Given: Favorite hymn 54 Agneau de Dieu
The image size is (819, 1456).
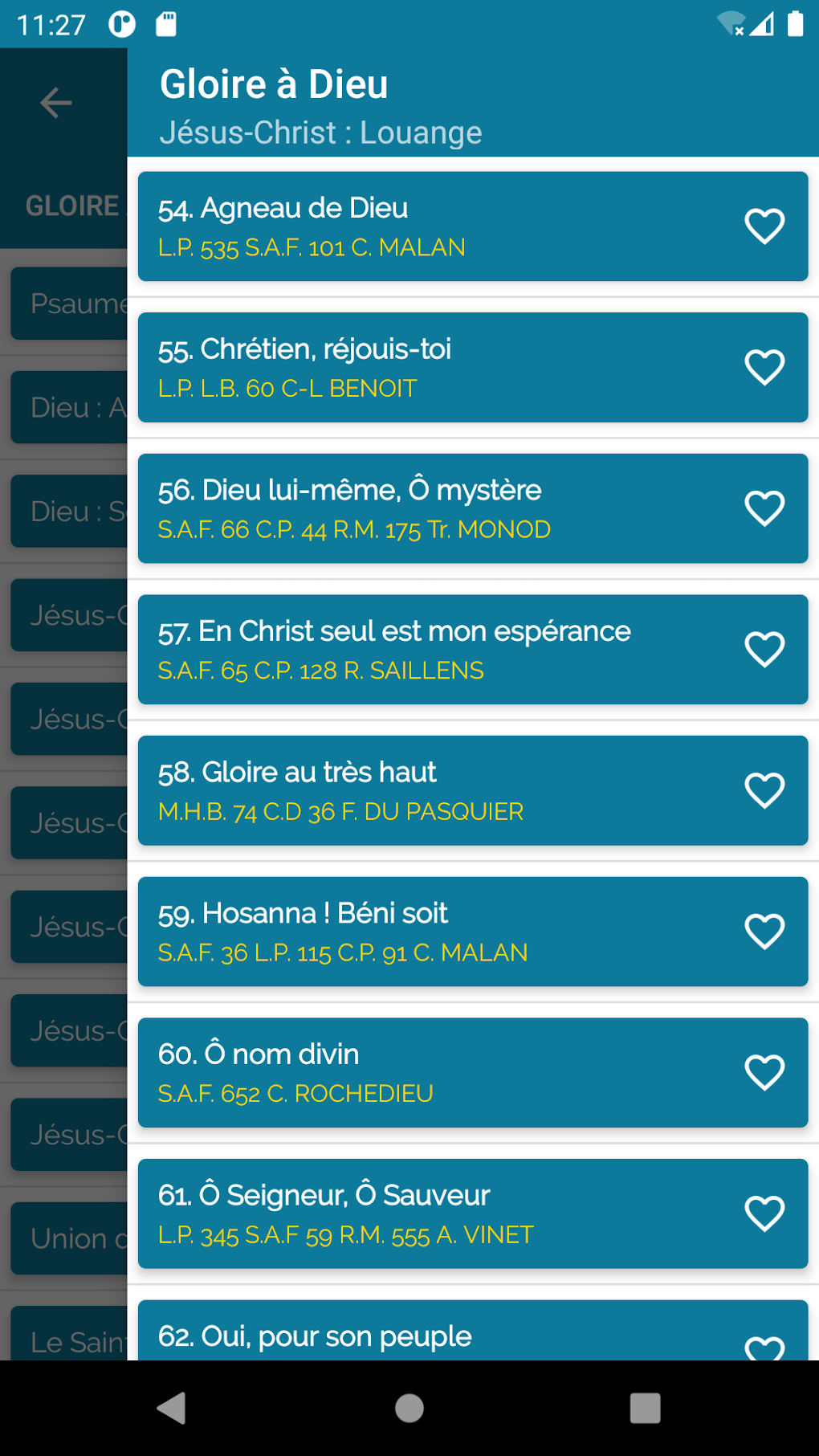Looking at the screenshot, I should 764,226.
